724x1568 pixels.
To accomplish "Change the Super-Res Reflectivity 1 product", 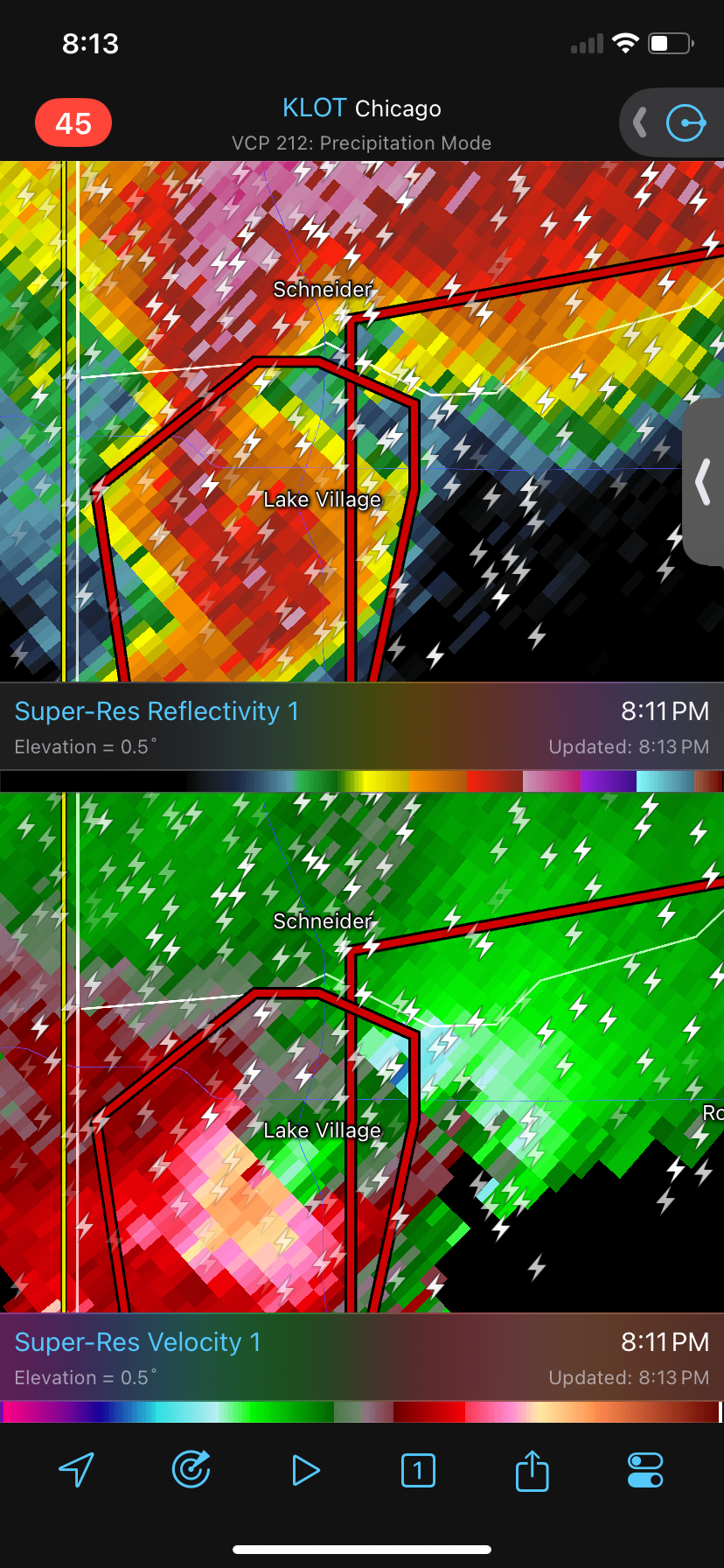I will (157, 711).
